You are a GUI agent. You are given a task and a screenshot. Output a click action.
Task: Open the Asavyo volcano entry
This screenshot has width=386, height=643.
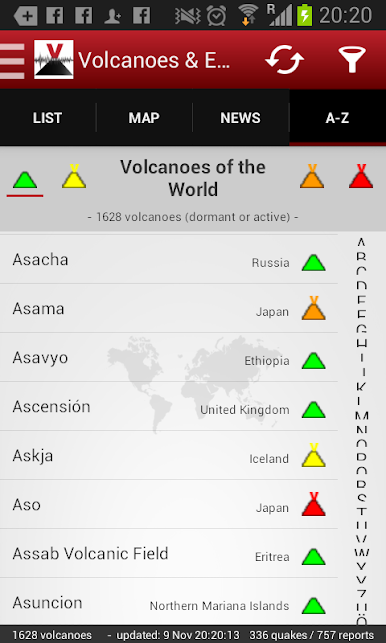pyautogui.click(x=169, y=357)
